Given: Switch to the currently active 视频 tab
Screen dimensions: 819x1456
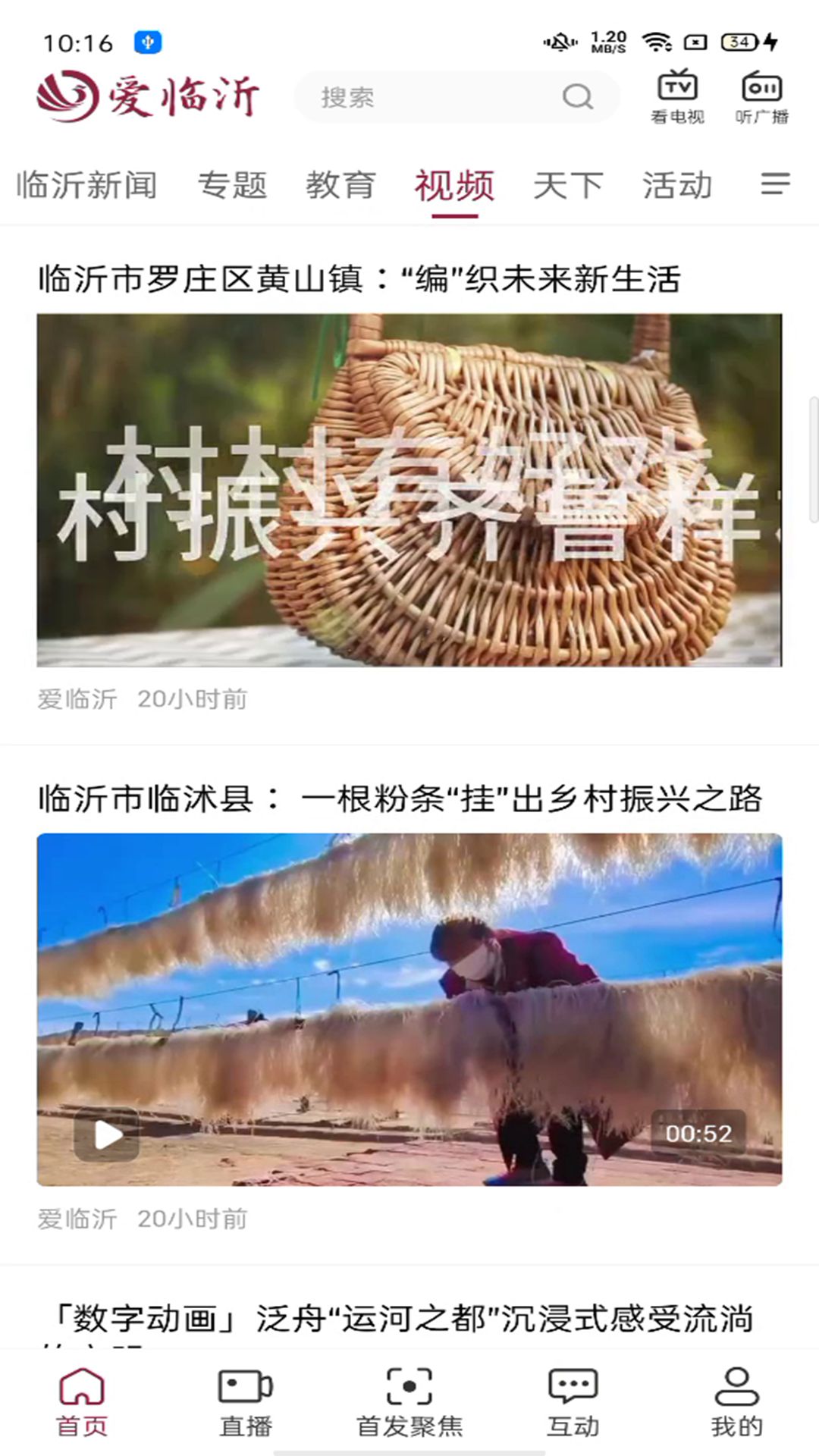Looking at the screenshot, I should (453, 184).
